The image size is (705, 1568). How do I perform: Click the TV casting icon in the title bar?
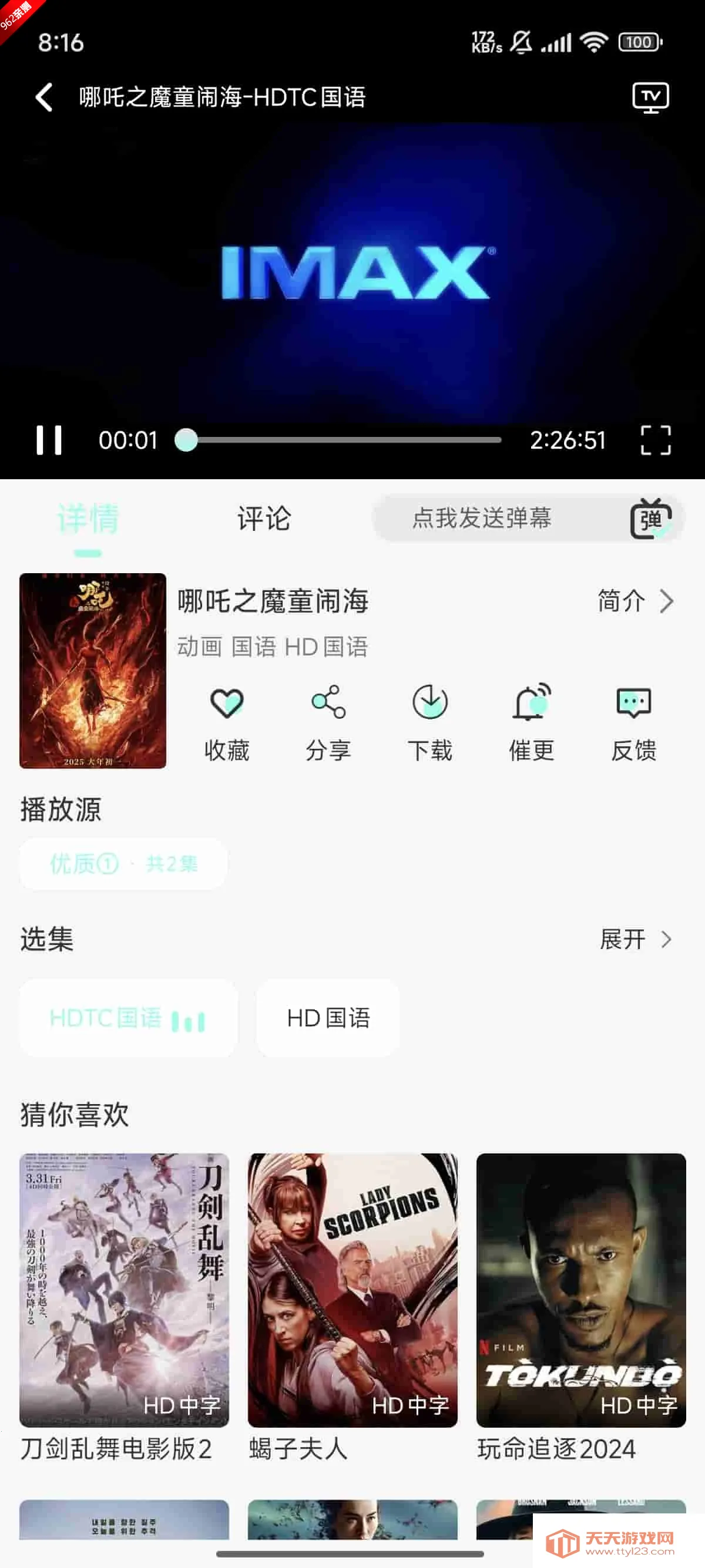pos(651,96)
